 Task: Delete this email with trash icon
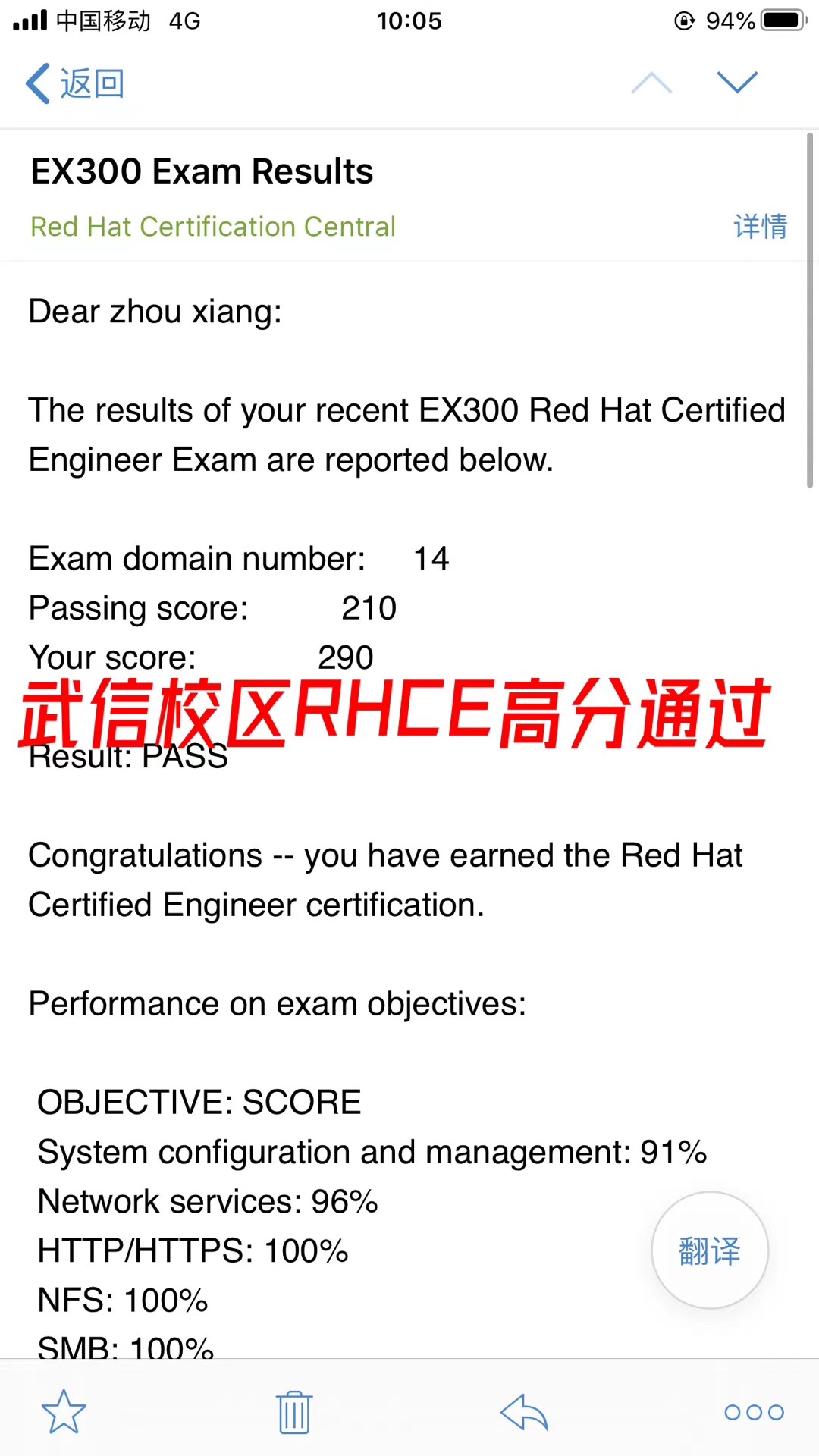(294, 1412)
